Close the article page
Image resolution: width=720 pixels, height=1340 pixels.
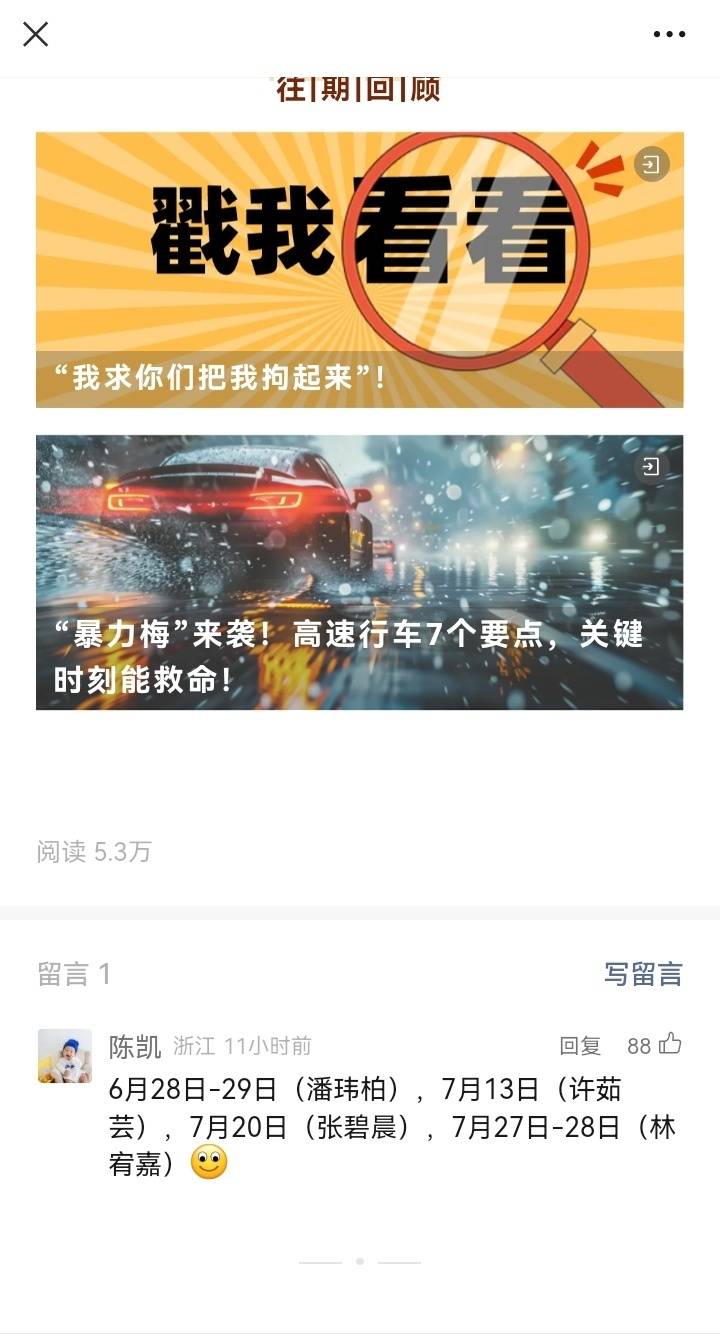(x=36, y=35)
